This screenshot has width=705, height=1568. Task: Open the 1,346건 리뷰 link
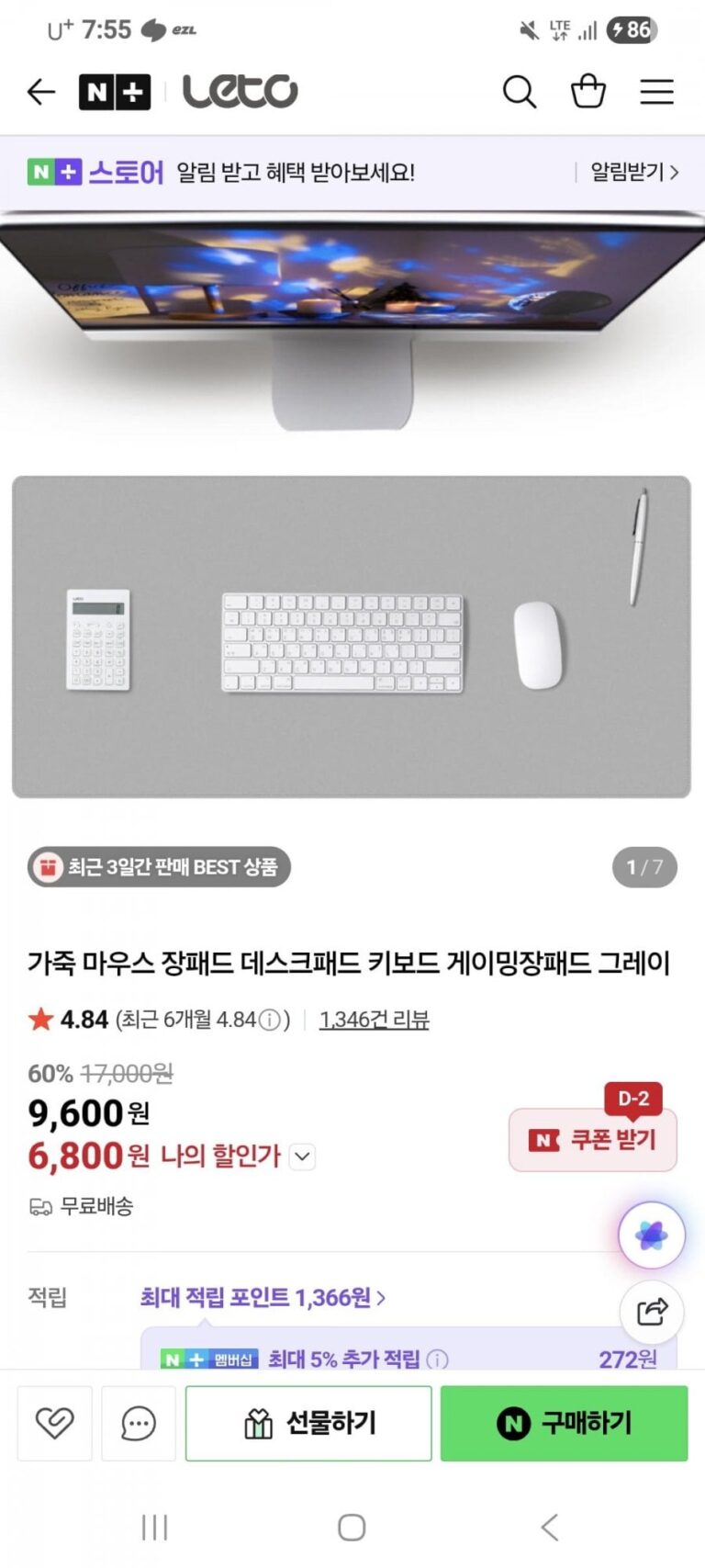point(374,1020)
